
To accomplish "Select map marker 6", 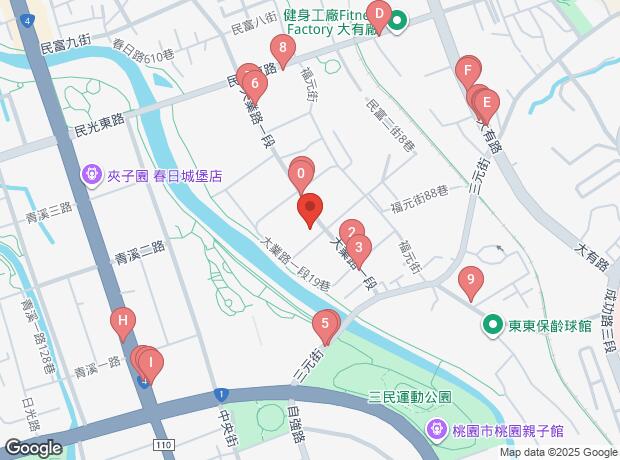I will [256, 84].
